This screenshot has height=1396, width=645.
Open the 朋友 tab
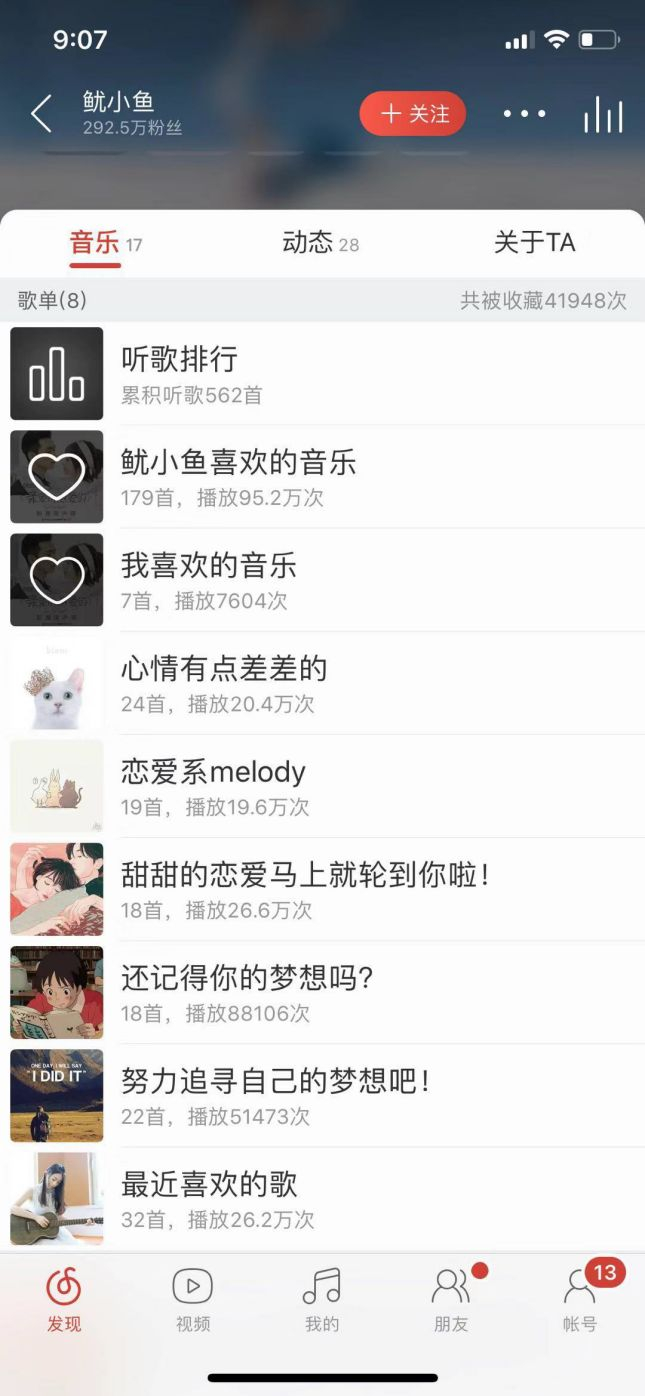tap(451, 1299)
